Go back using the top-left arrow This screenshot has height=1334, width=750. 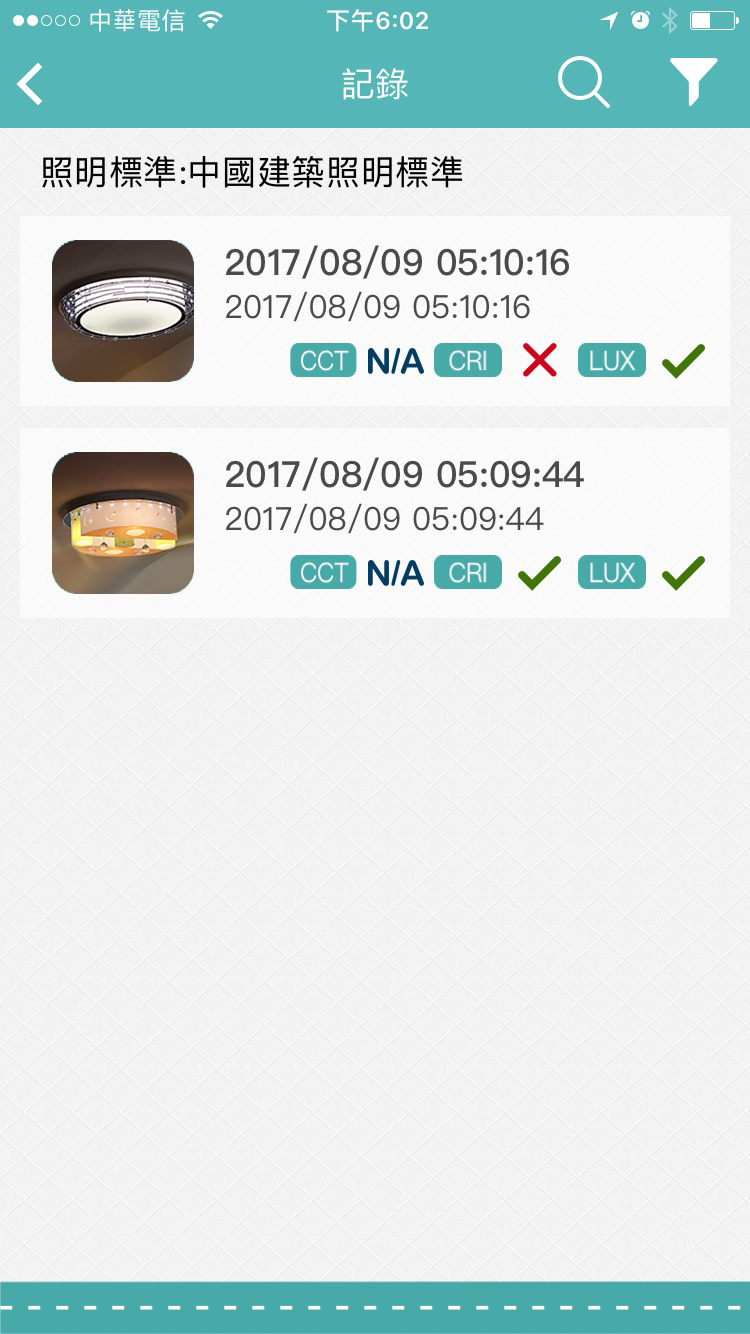pos(31,84)
